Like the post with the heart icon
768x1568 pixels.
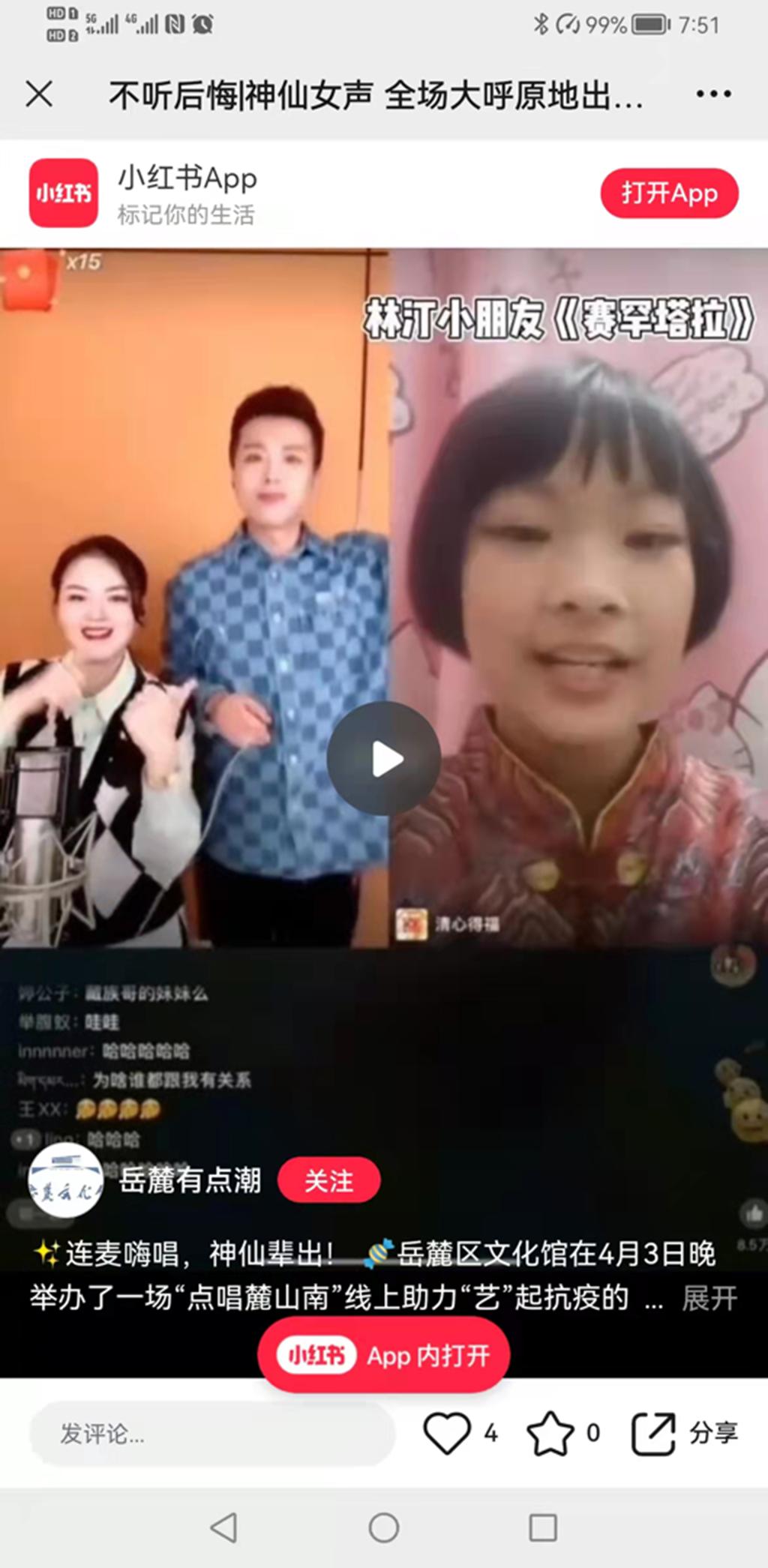[x=447, y=1433]
